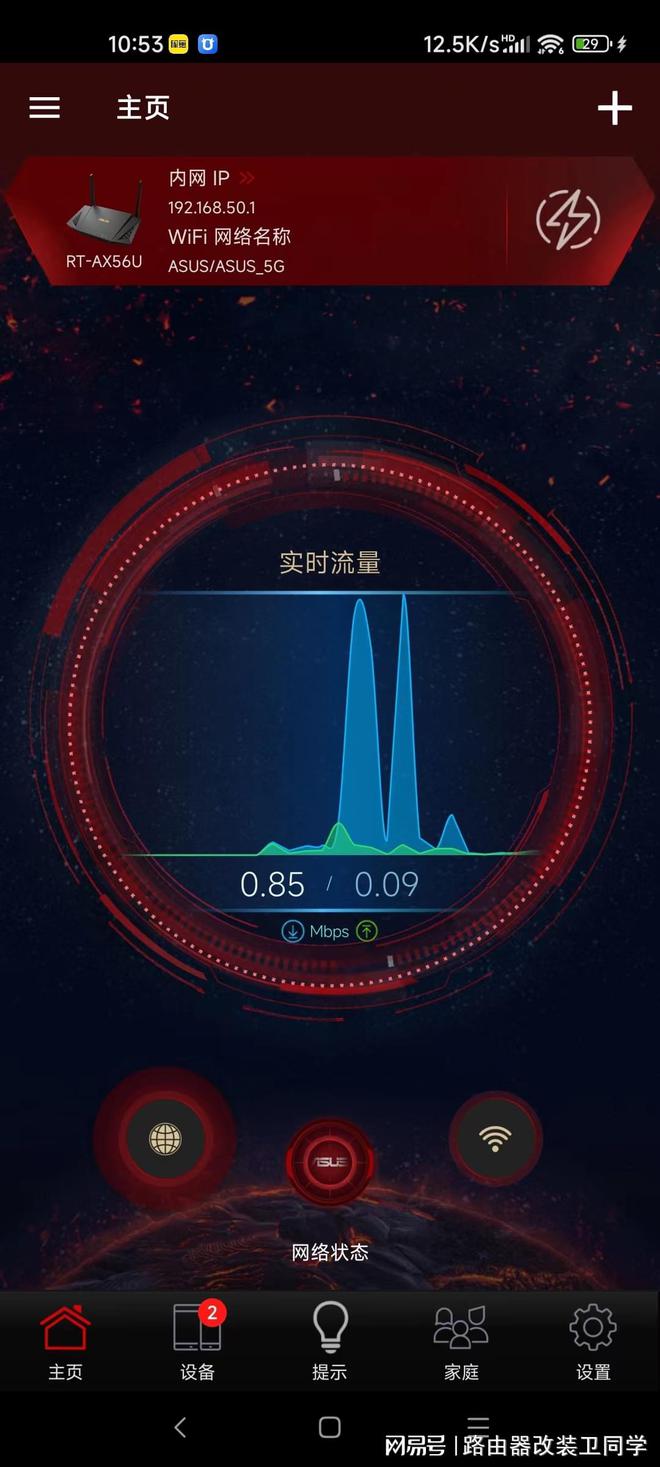Tap the central ASUS router button
This screenshot has width=660, height=1467.
(330, 1163)
